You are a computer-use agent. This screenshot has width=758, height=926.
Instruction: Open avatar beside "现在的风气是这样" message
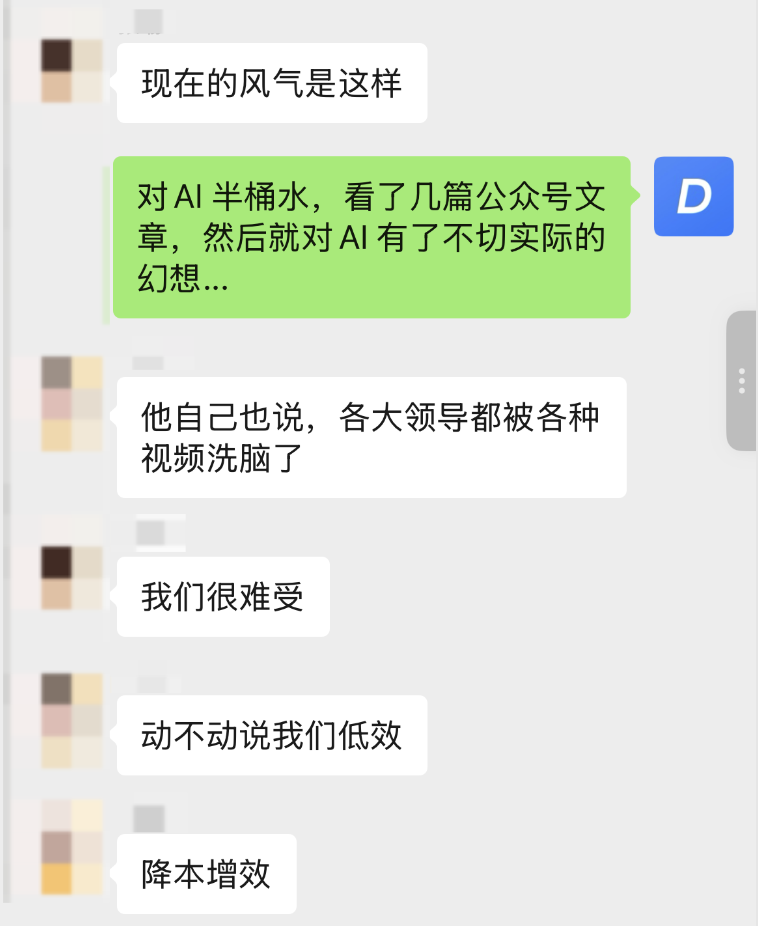coord(72,71)
